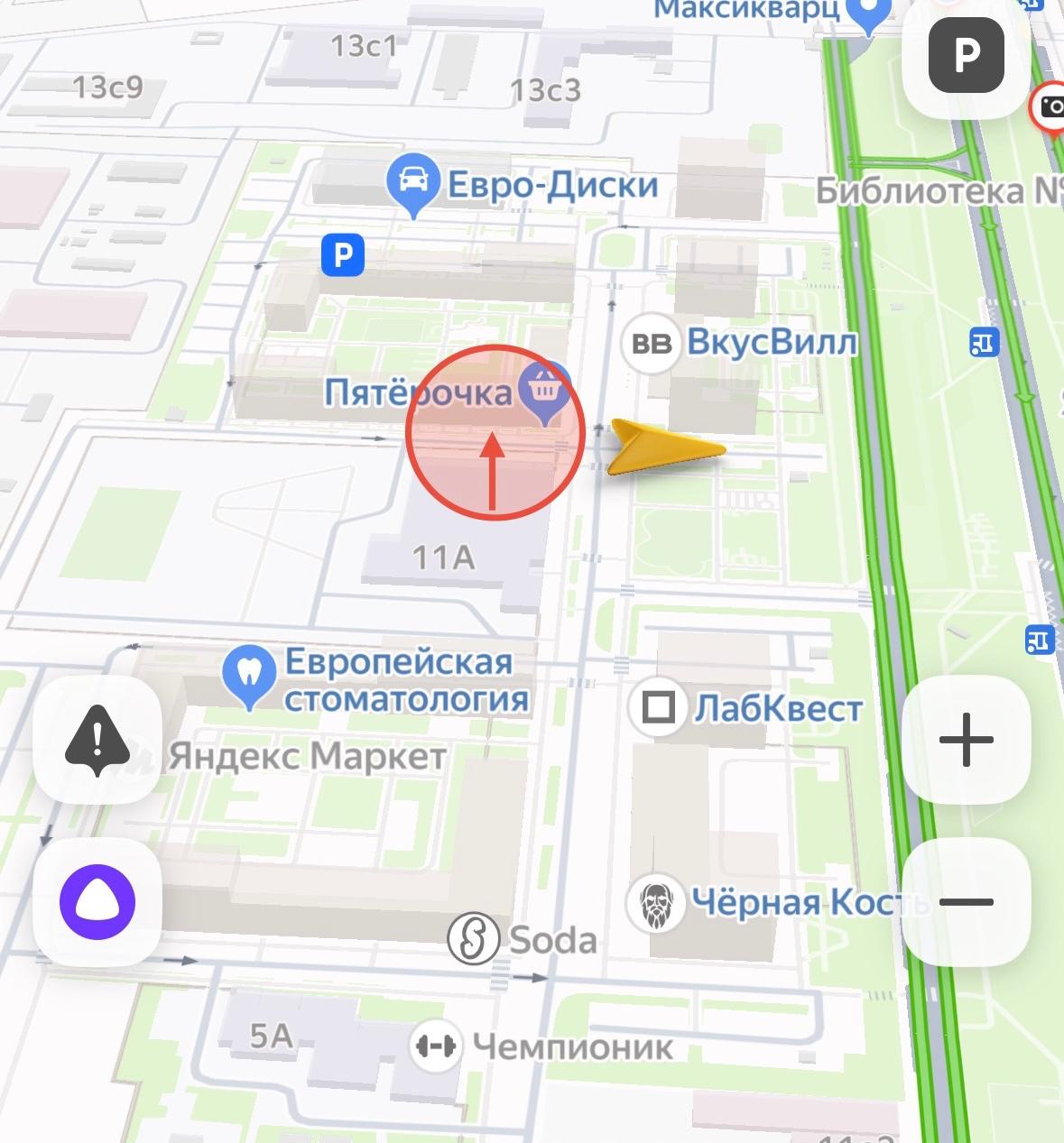This screenshot has width=1064, height=1143.
Task: Select the ВкусВилл place marker
Action: pyautogui.click(x=652, y=344)
